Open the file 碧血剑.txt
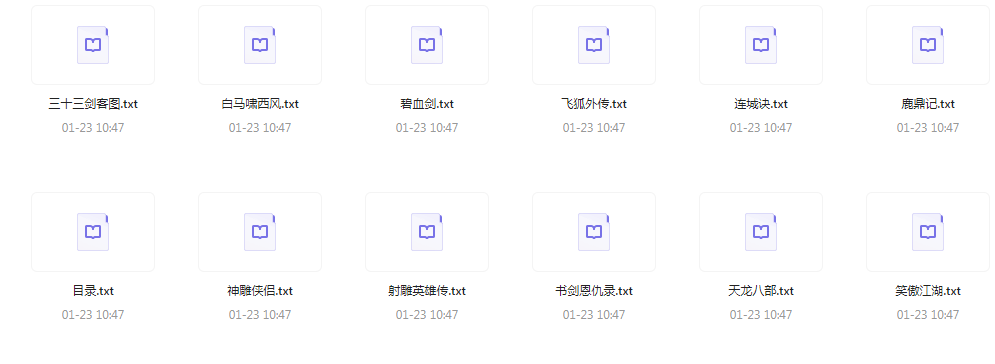The width and height of the screenshot is (995, 364). (426, 45)
